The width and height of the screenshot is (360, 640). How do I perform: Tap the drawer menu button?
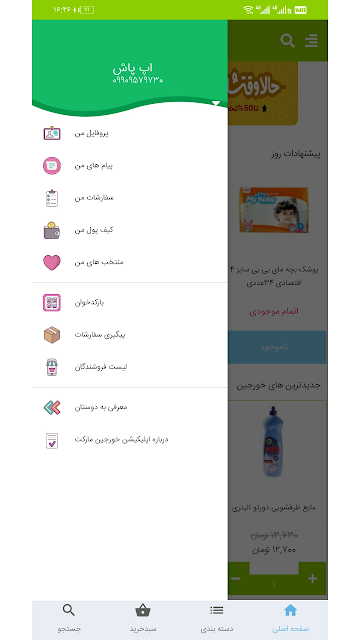311,41
